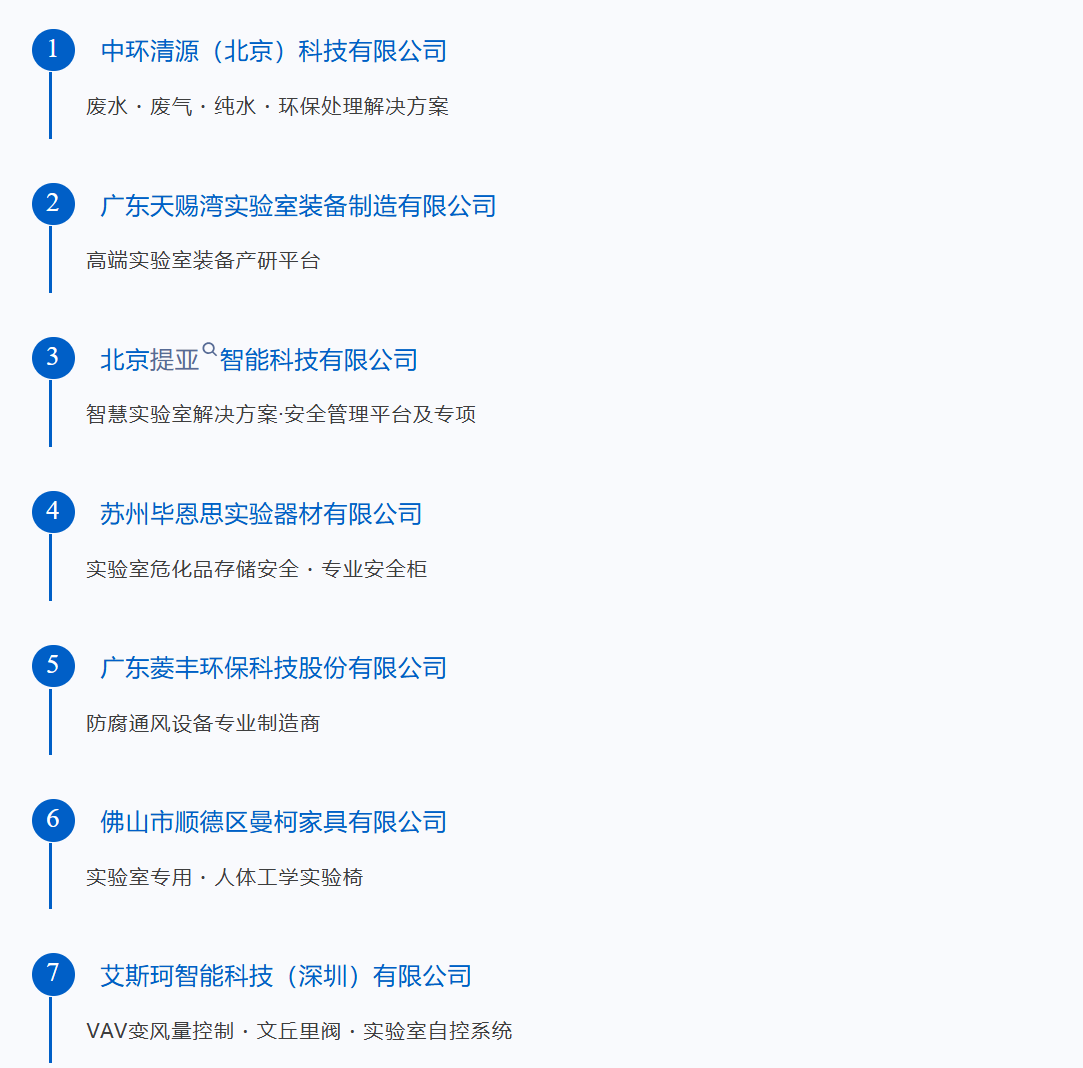Open 广东菱丰环保科技股份有限公司 link
Image resolution: width=1083 pixels, height=1068 pixels.
point(273,668)
